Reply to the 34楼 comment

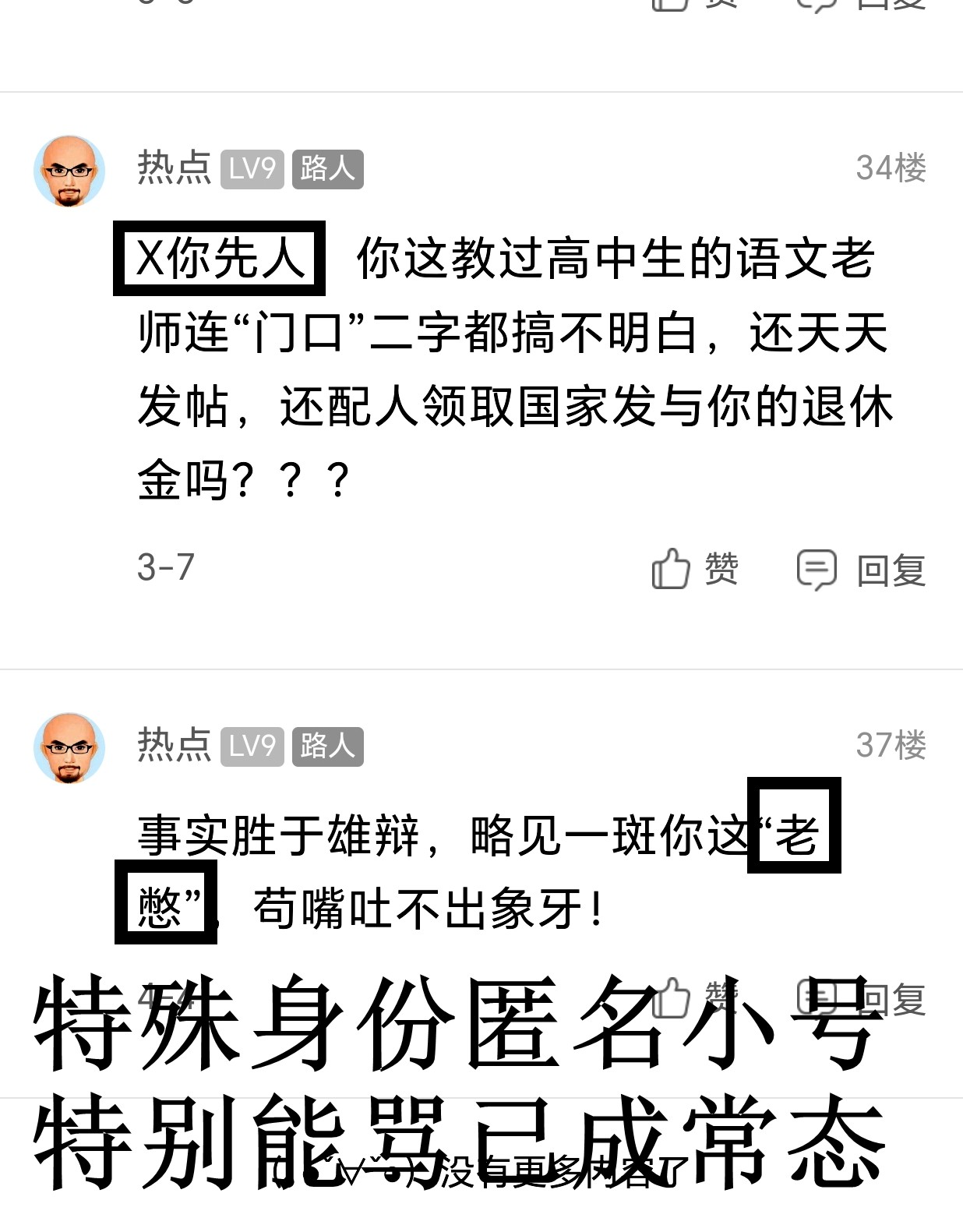click(x=860, y=570)
